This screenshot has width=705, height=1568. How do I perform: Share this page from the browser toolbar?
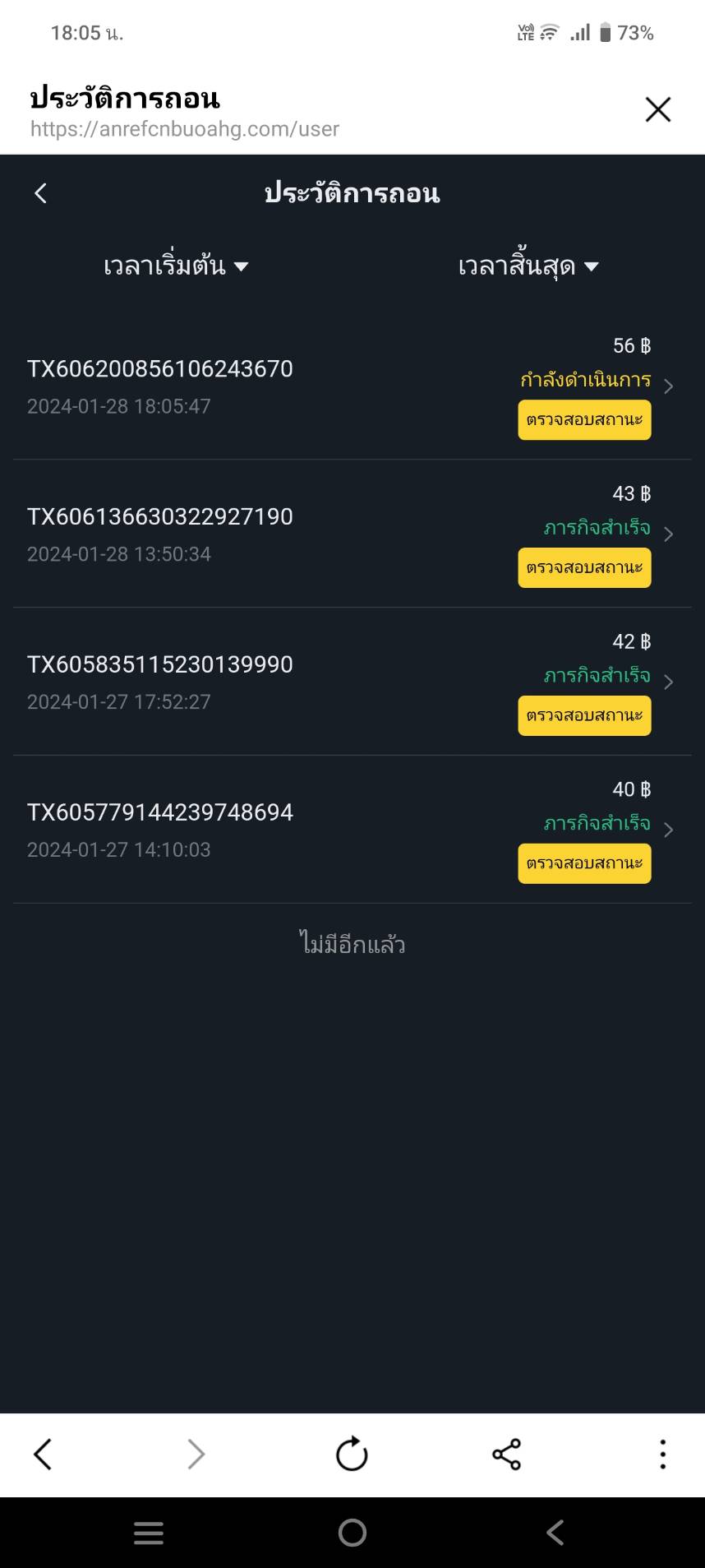(x=507, y=1454)
